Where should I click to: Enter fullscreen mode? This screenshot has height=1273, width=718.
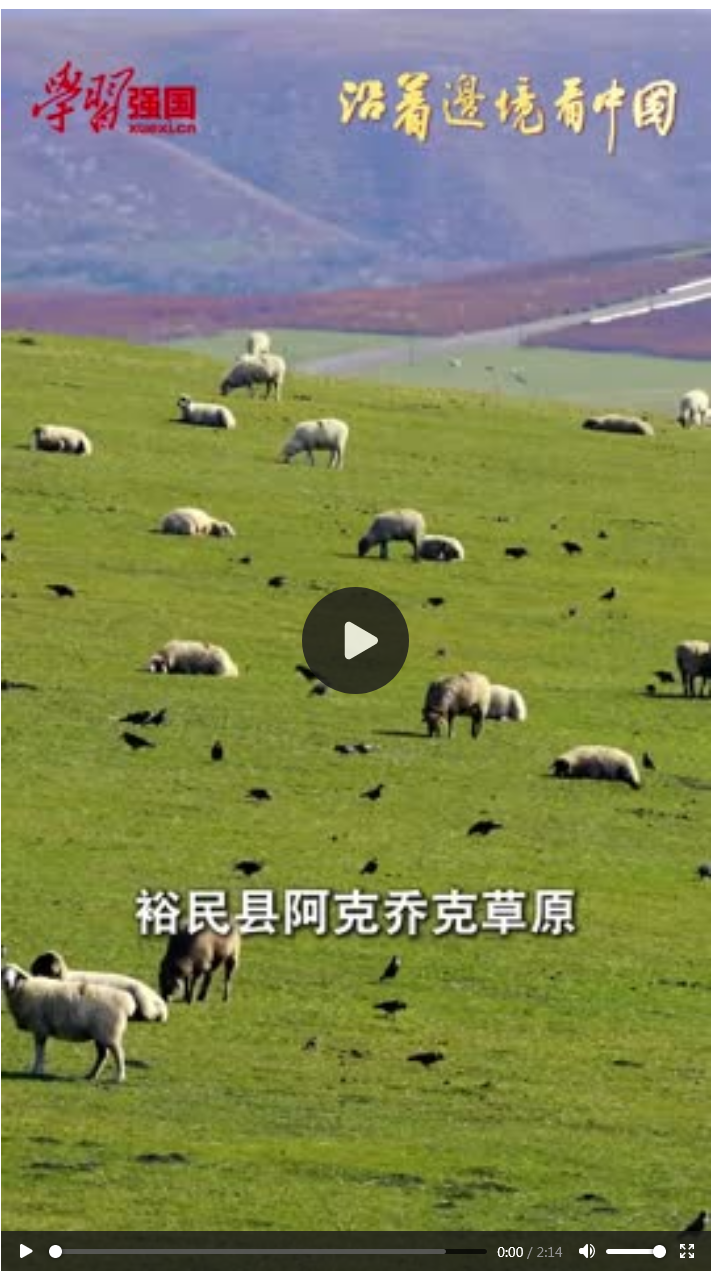687,1251
